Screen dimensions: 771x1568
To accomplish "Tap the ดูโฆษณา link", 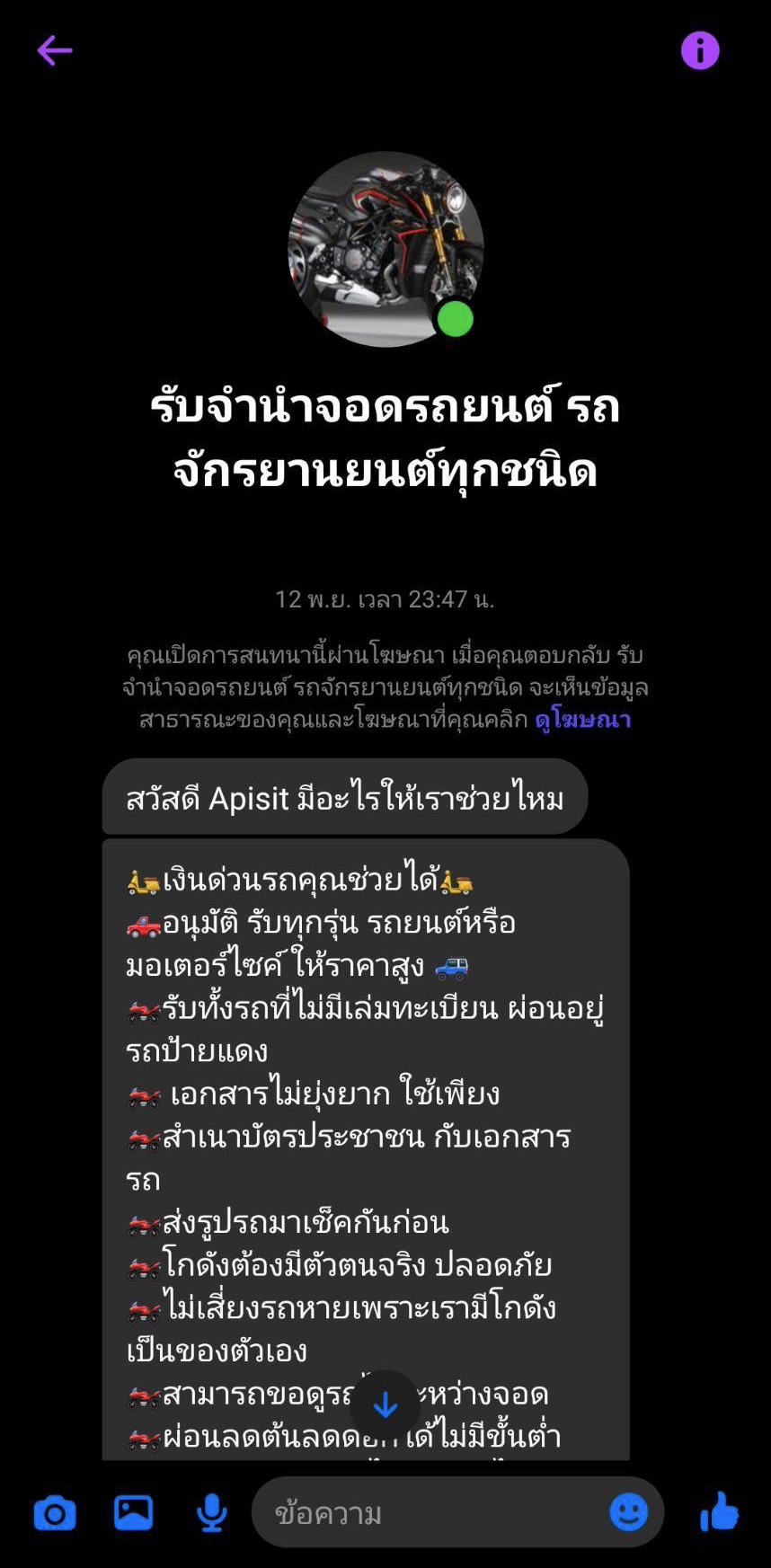I will (x=582, y=720).
